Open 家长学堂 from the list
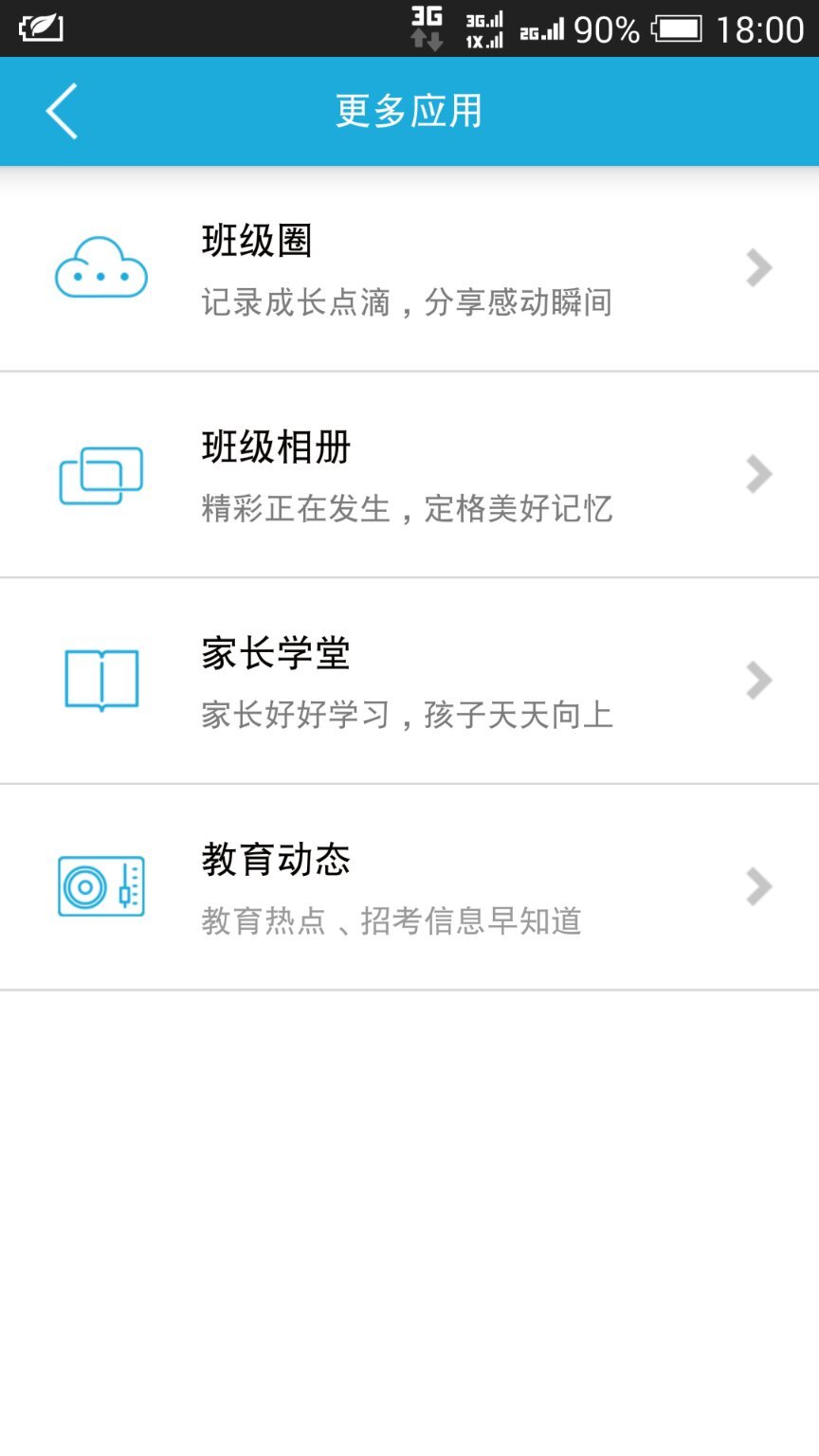Image resolution: width=819 pixels, height=1456 pixels. [x=408, y=680]
